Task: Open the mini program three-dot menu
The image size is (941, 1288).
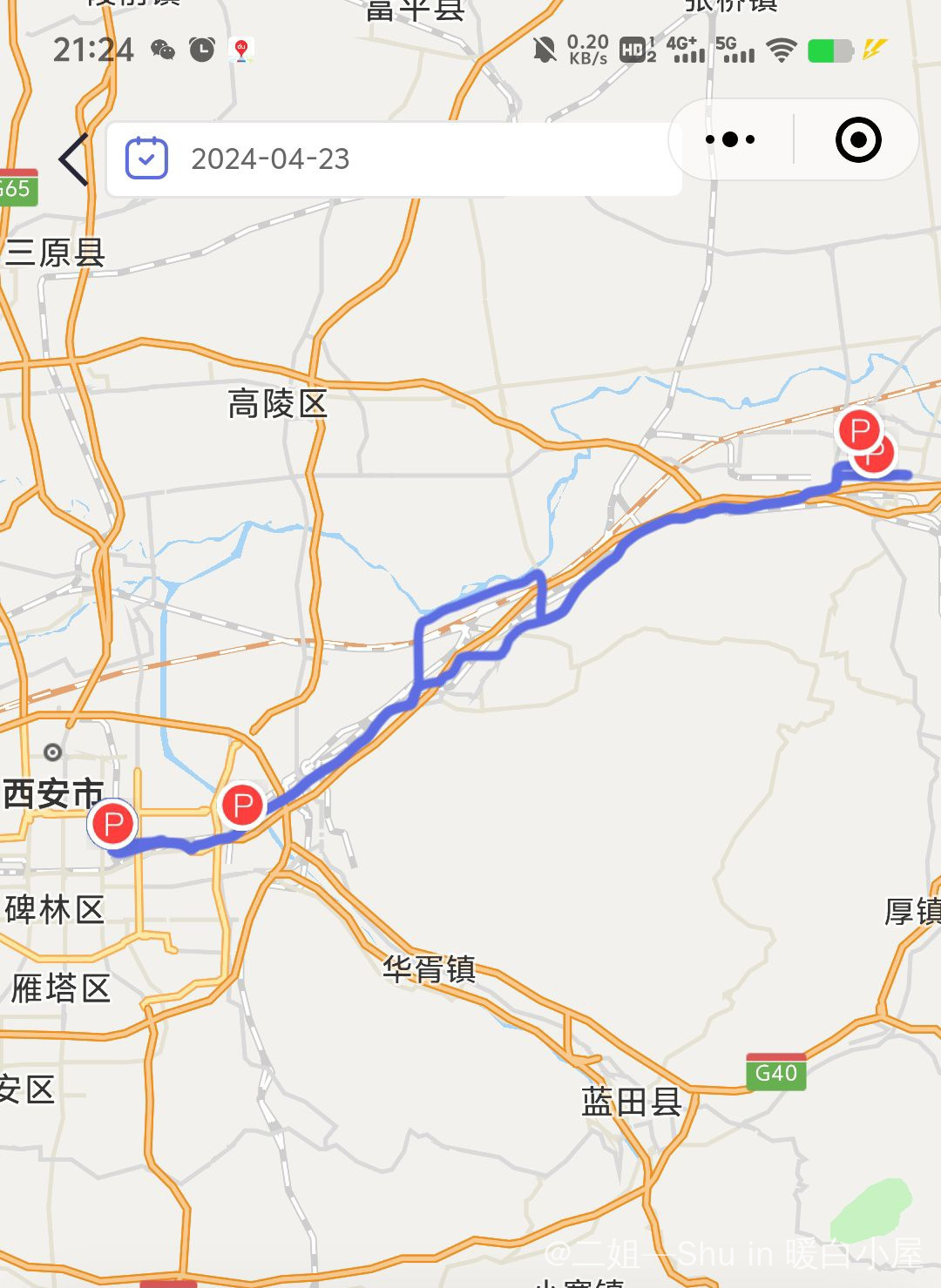Action: coord(730,139)
